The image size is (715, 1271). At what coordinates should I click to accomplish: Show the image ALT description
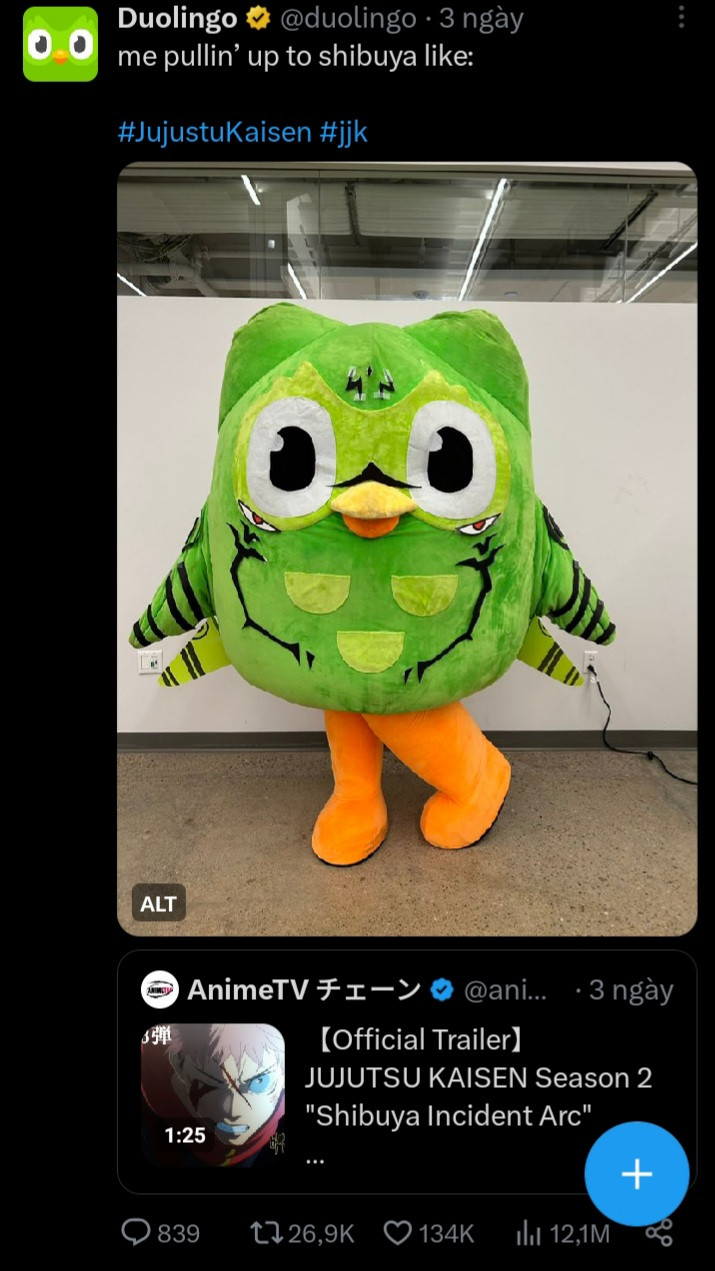click(158, 904)
